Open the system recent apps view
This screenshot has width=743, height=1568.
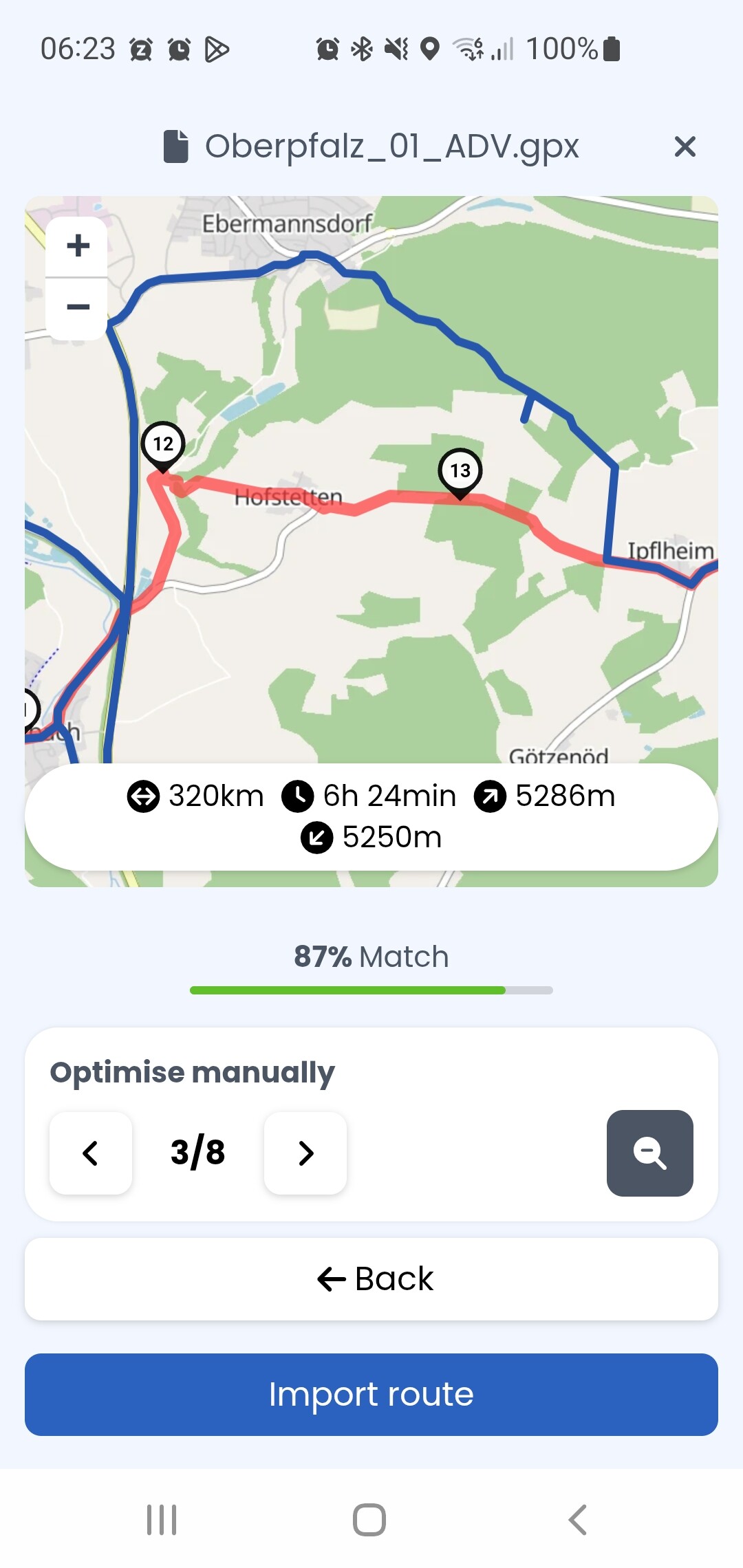click(x=162, y=1520)
